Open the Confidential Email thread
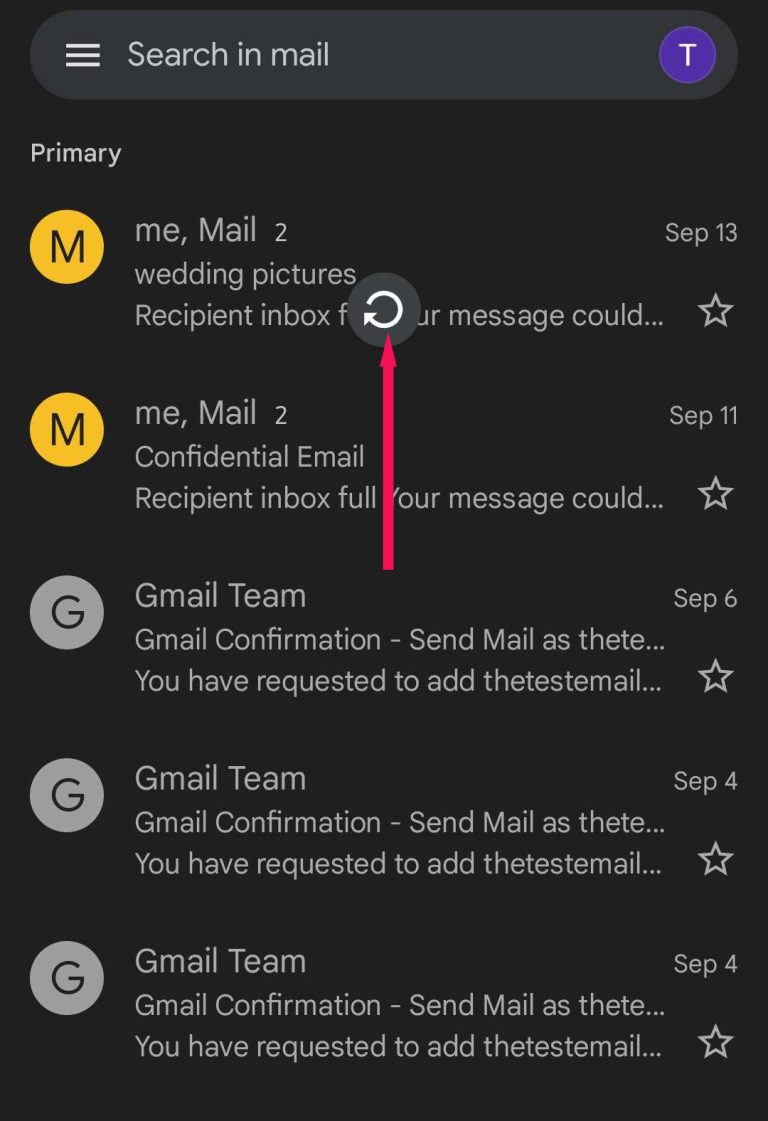This screenshot has width=768, height=1121. point(249,457)
